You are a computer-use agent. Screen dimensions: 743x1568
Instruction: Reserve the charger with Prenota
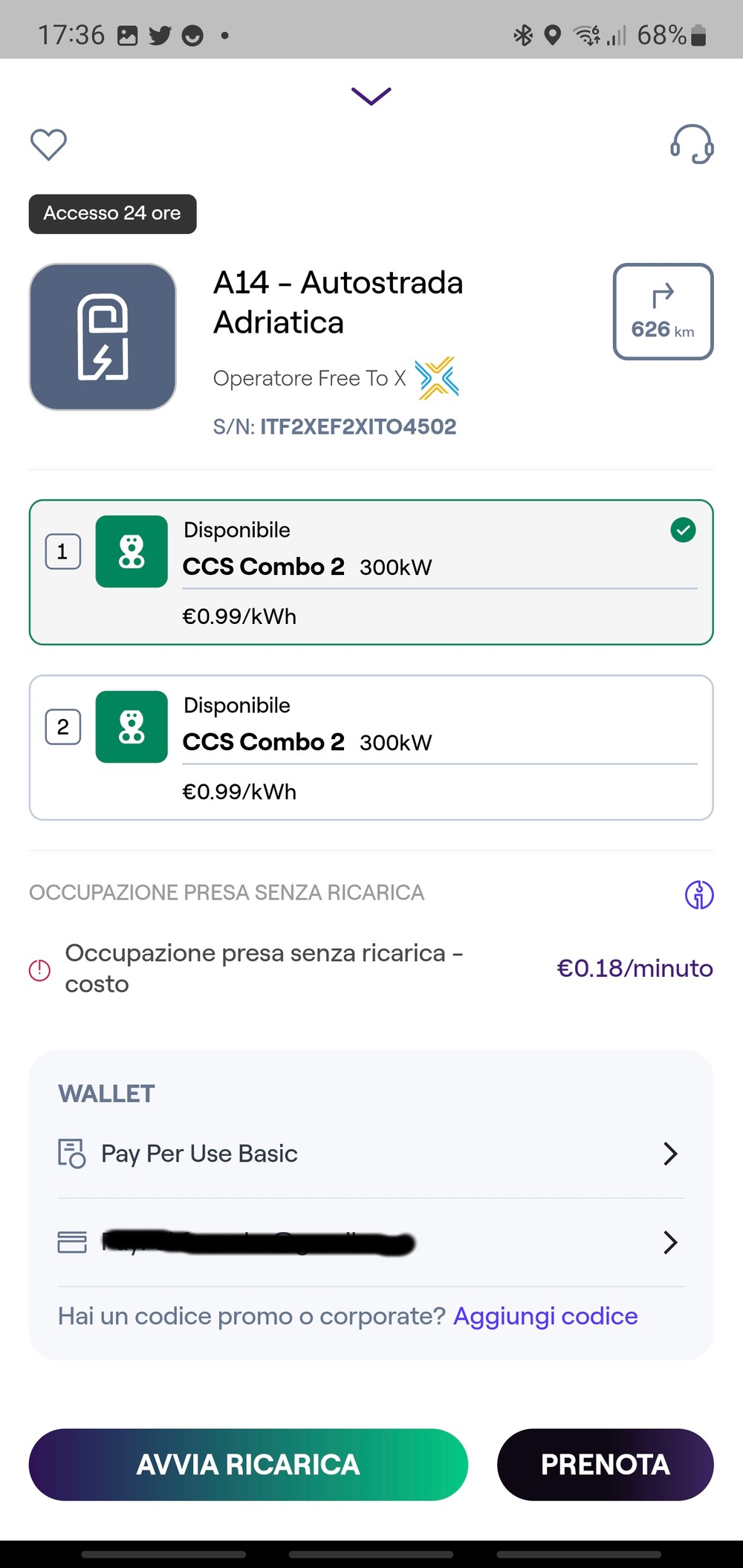click(605, 1465)
